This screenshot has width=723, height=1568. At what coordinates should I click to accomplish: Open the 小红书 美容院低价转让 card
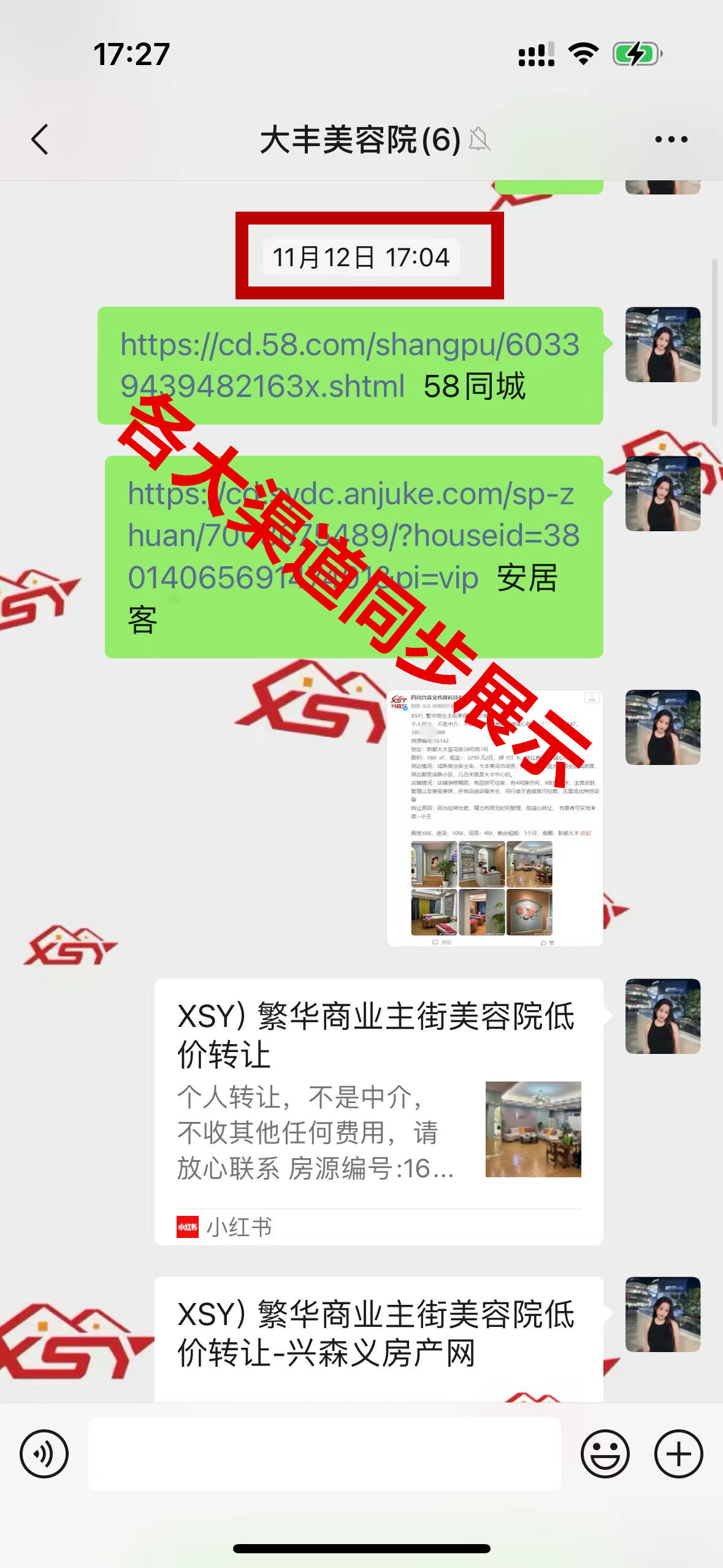click(x=378, y=1110)
